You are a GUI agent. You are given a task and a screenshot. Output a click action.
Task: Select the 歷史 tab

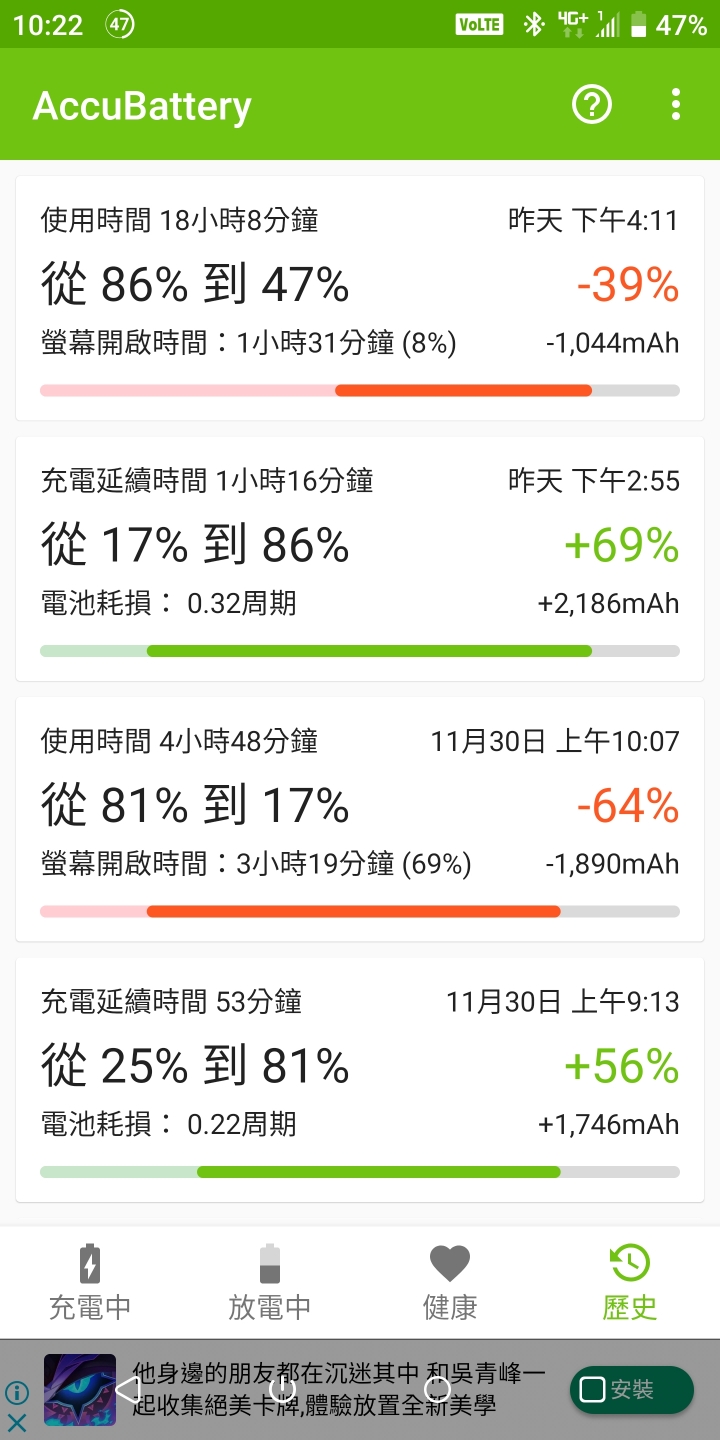tap(630, 1282)
